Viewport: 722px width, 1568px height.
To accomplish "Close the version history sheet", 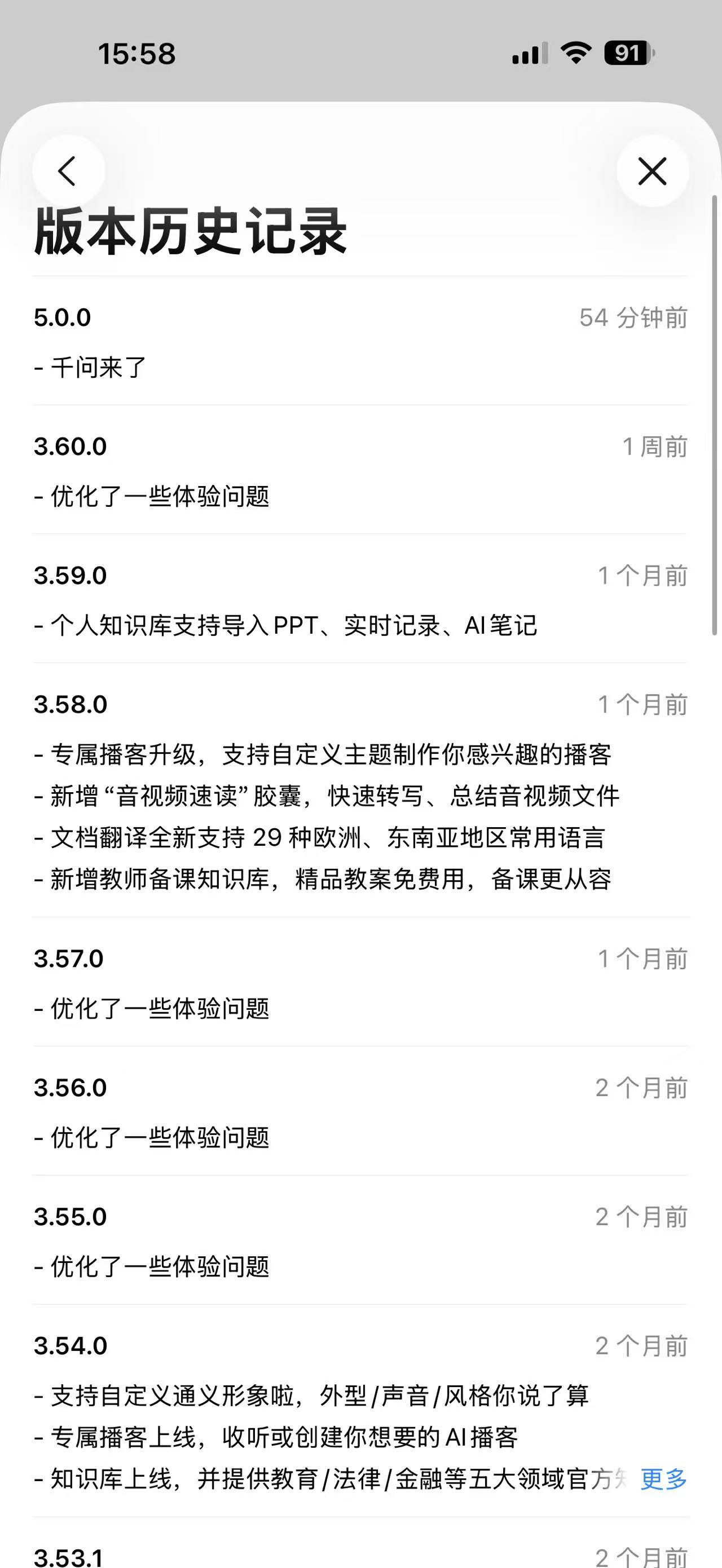I will pos(652,171).
